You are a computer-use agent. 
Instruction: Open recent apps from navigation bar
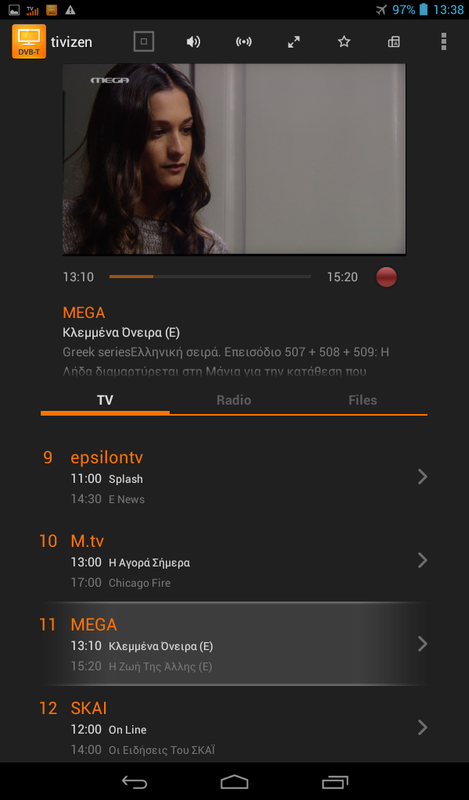[x=335, y=782]
